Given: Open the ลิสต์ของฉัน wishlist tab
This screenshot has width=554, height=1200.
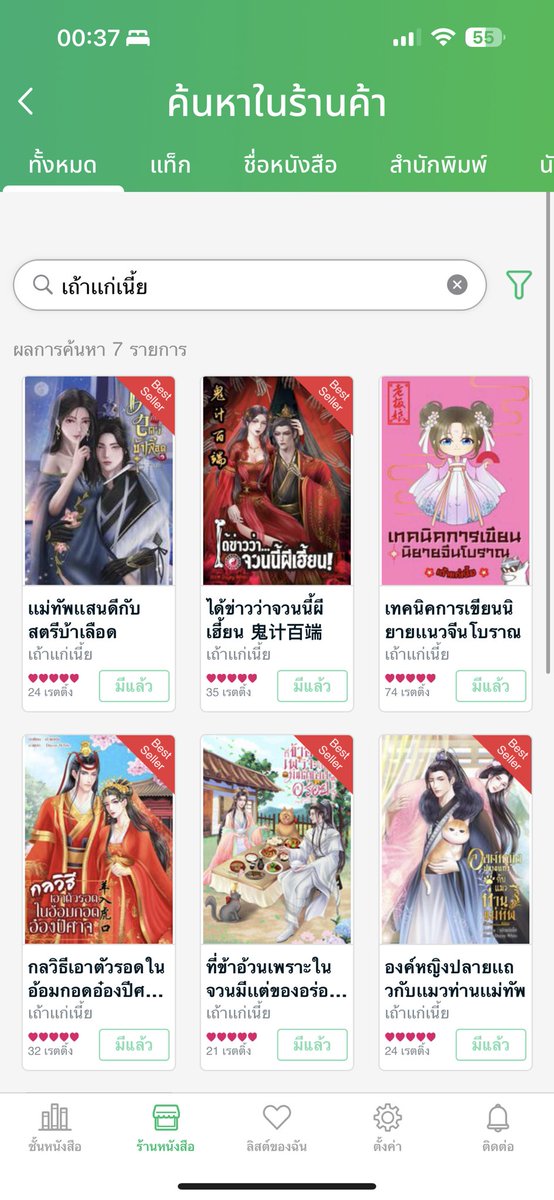Looking at the screenshot, I should (277, 1129).
